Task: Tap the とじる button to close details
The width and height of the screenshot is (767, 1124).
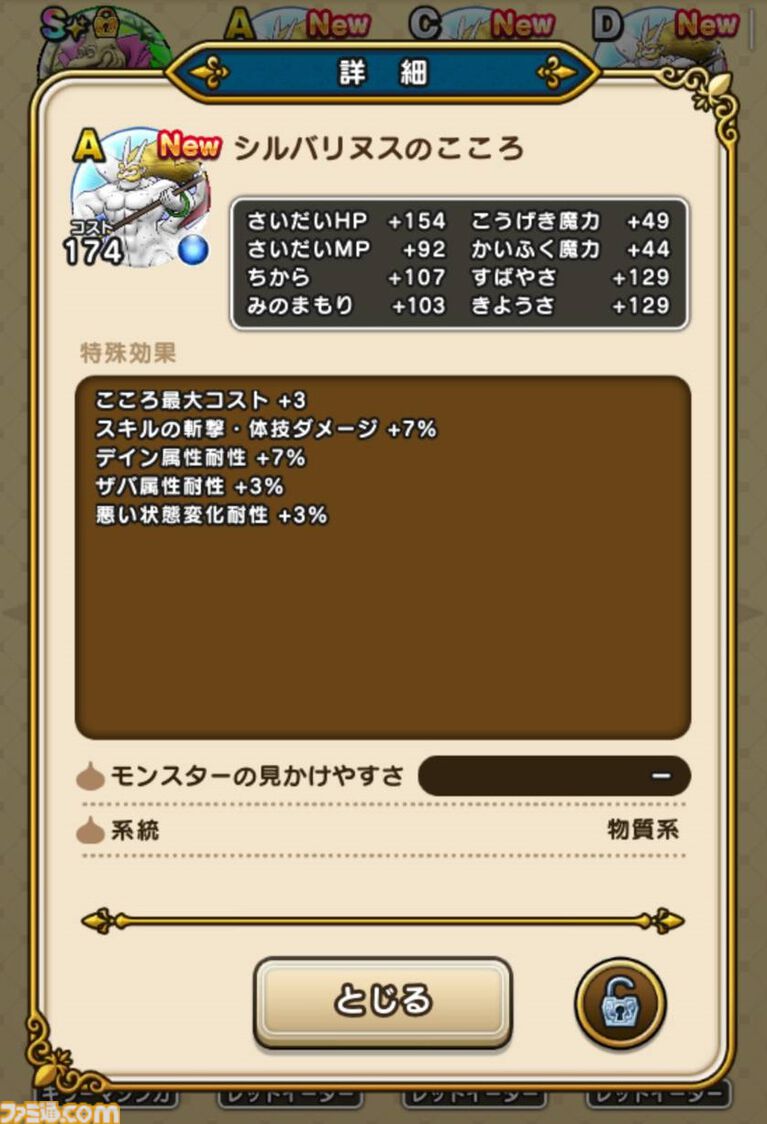Action: (x=382, y=1001)
